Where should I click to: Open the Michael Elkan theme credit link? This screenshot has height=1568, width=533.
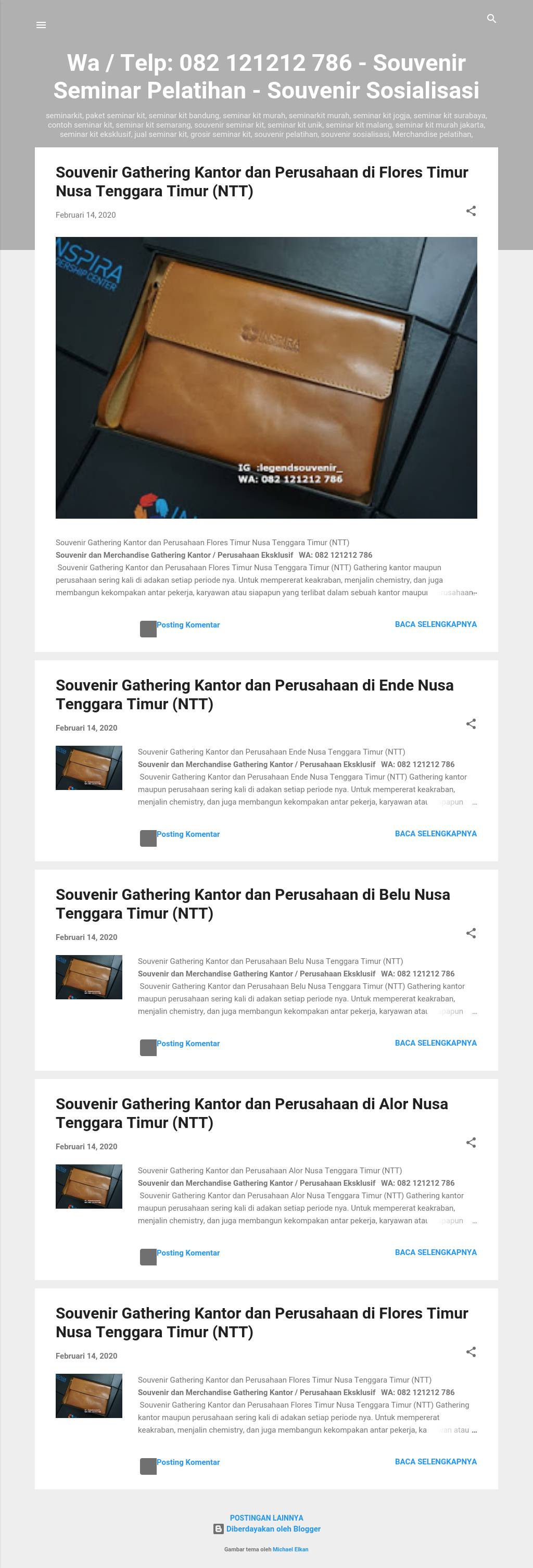point(290,1550)
